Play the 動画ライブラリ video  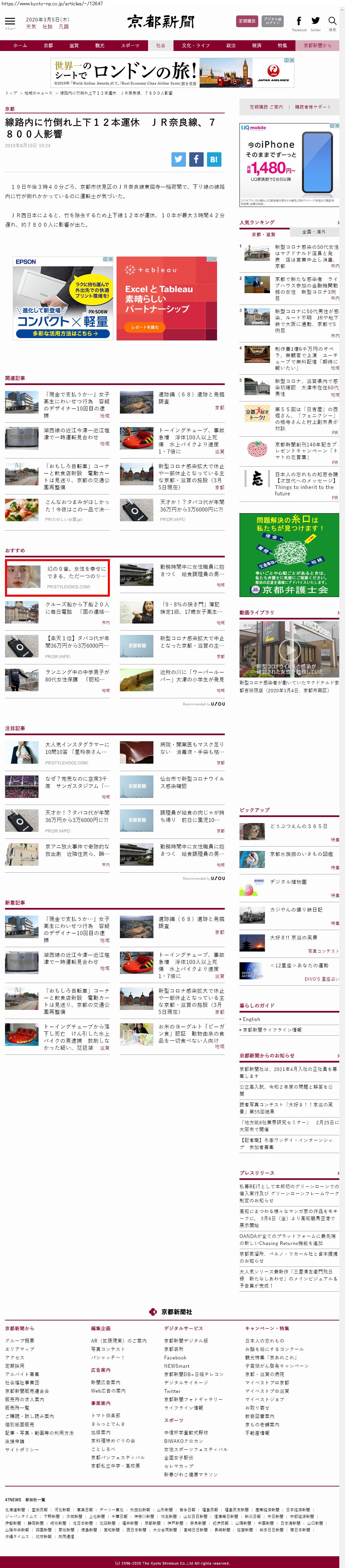point(289,649)
